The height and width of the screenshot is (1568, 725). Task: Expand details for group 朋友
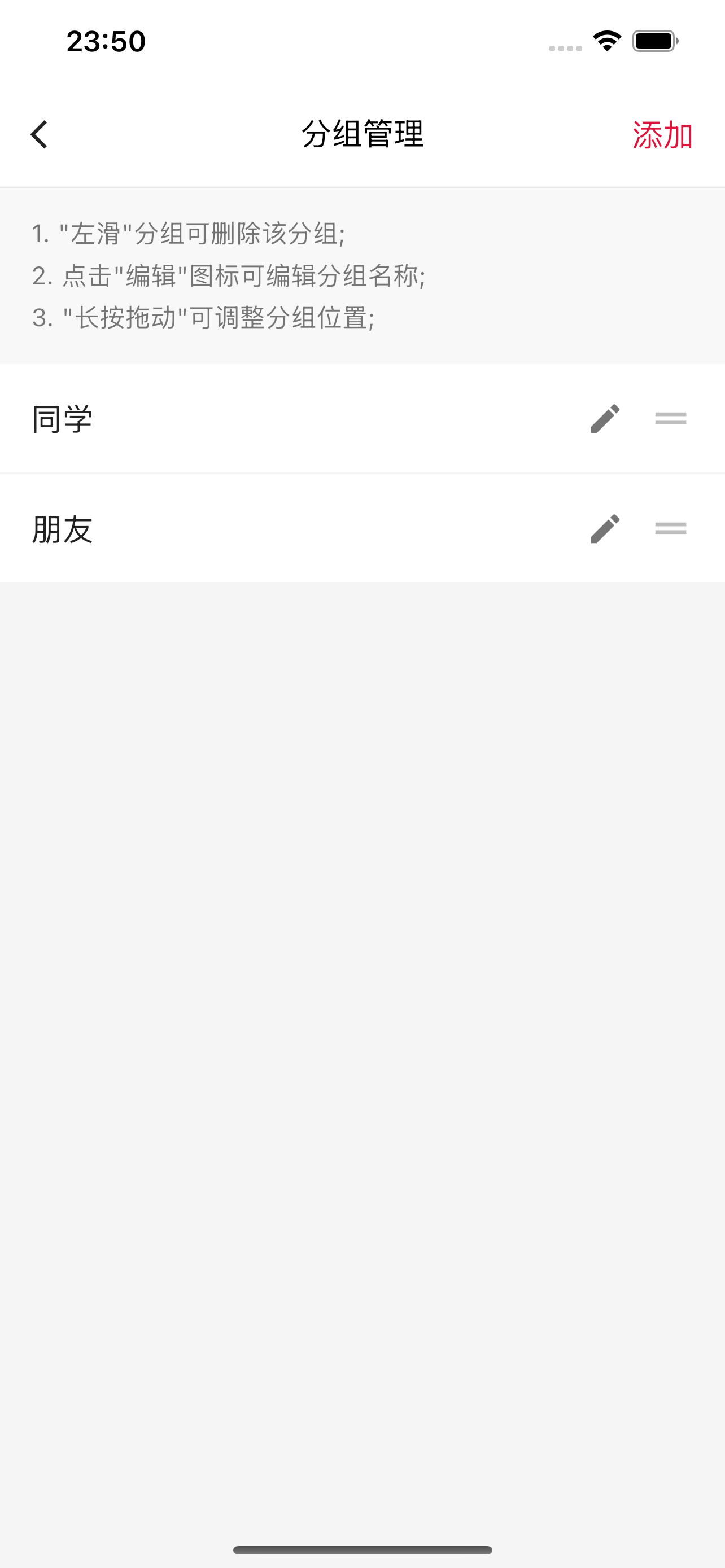[243, 528]
